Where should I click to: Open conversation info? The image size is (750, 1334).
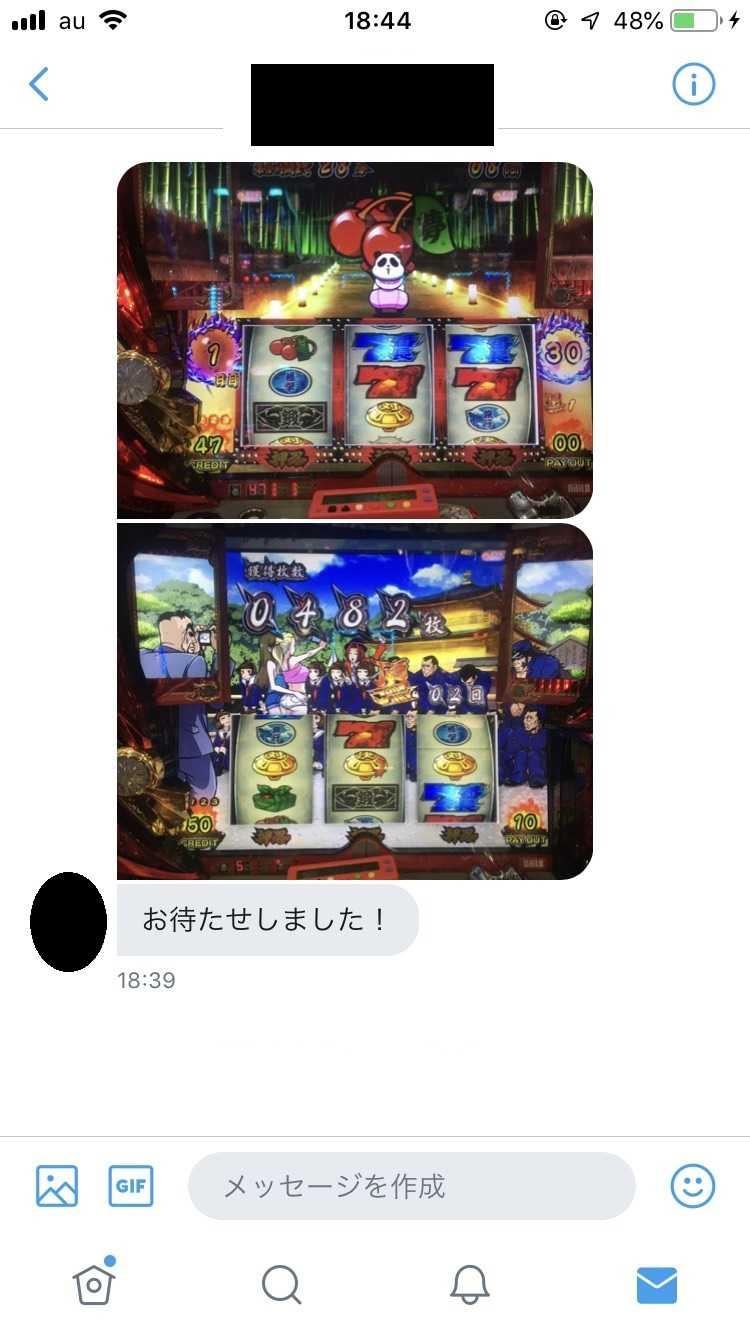(x=693, y=85)
